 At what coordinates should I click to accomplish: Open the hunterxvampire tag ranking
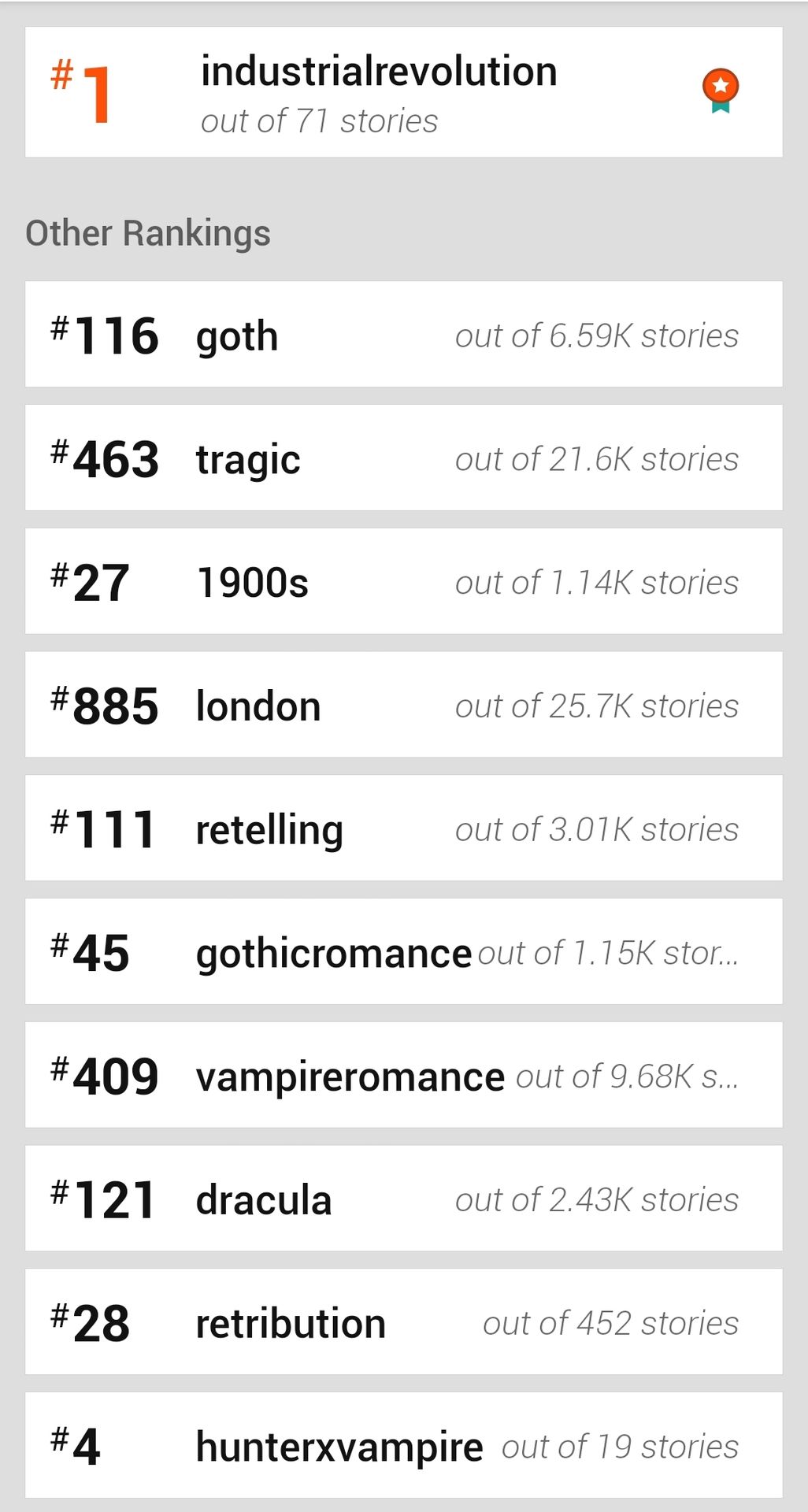click(404, 1445)
